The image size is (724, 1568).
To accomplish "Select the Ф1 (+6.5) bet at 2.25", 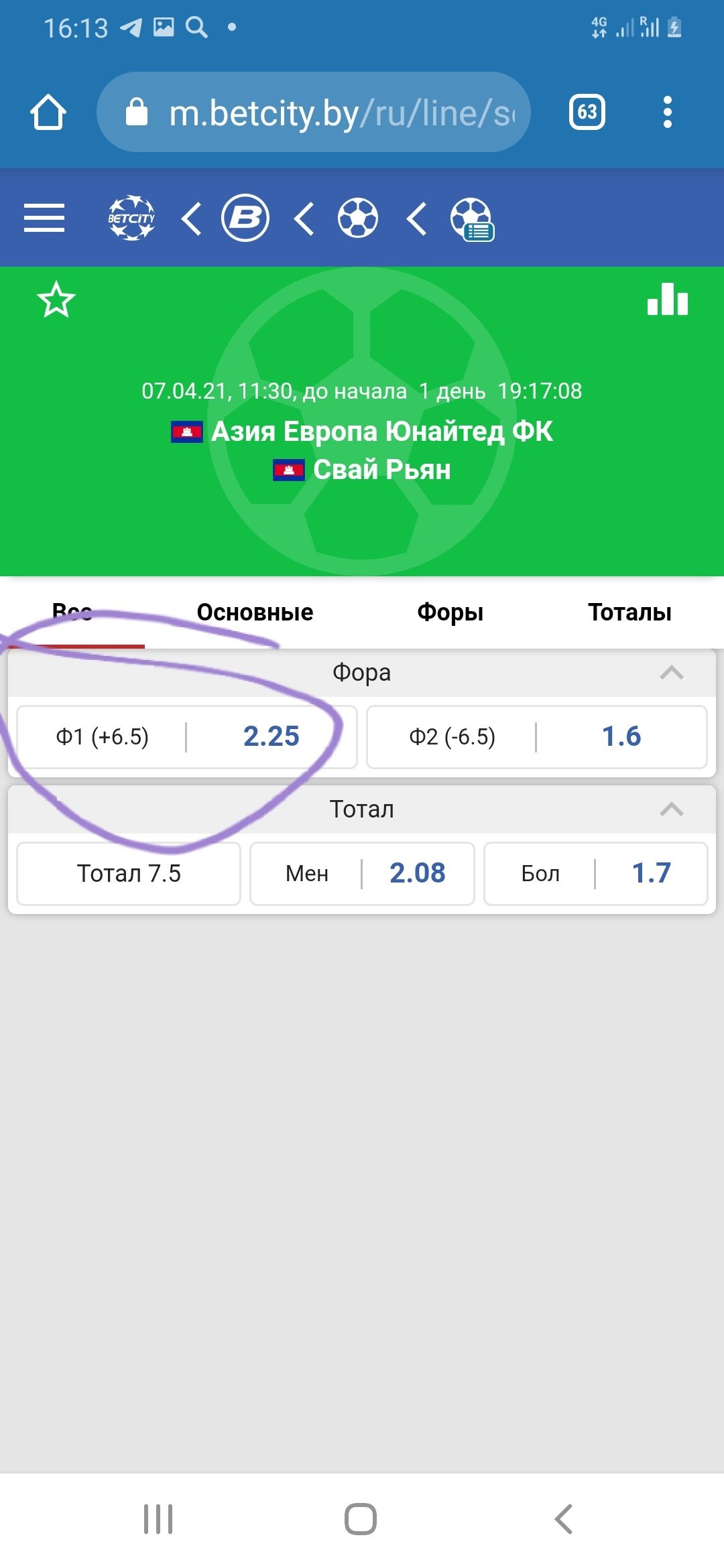I will pyautogui.click(x=186, y=736).
